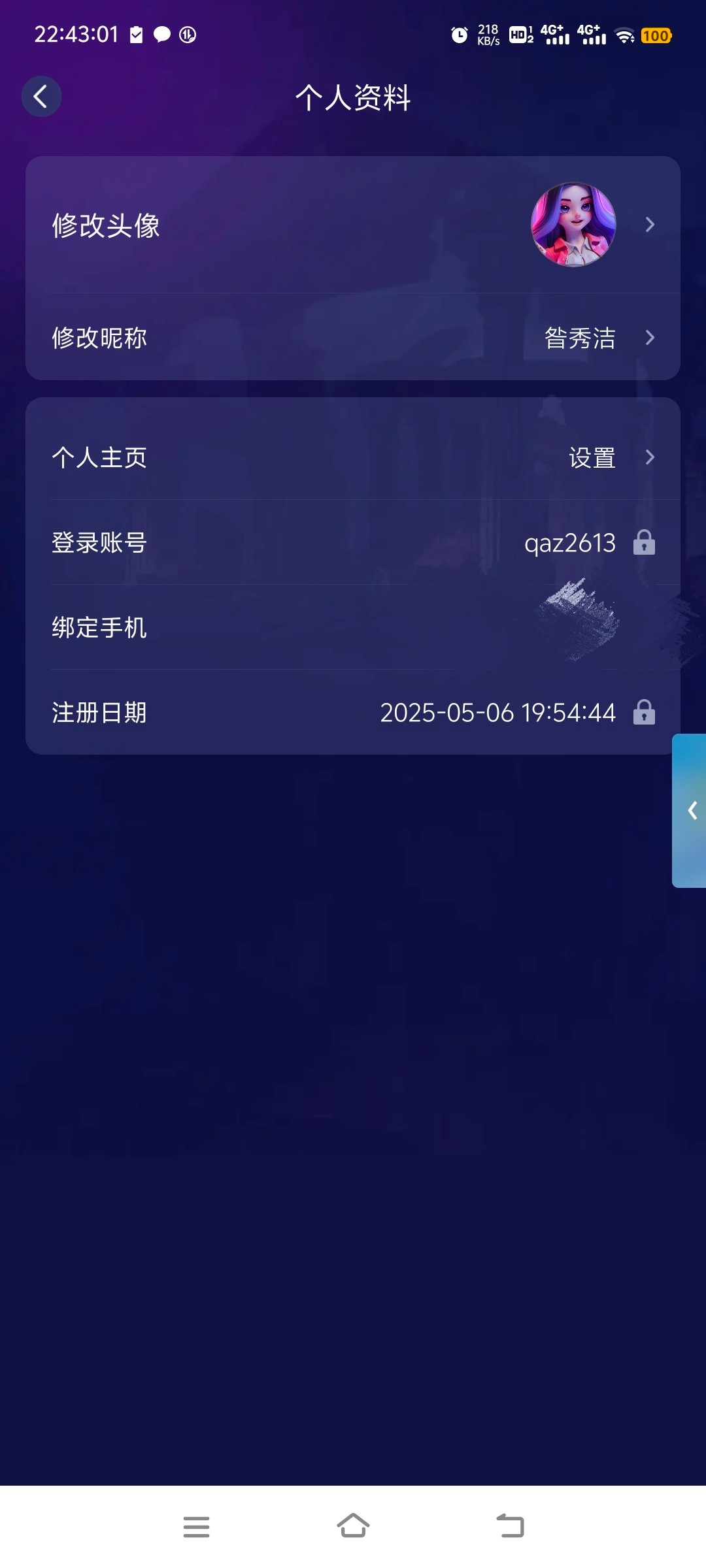This screenshot has width=706, height=1568.
Task: Open 个人主页 settings row
Action: pyautogui.click(x=353, y=457)
